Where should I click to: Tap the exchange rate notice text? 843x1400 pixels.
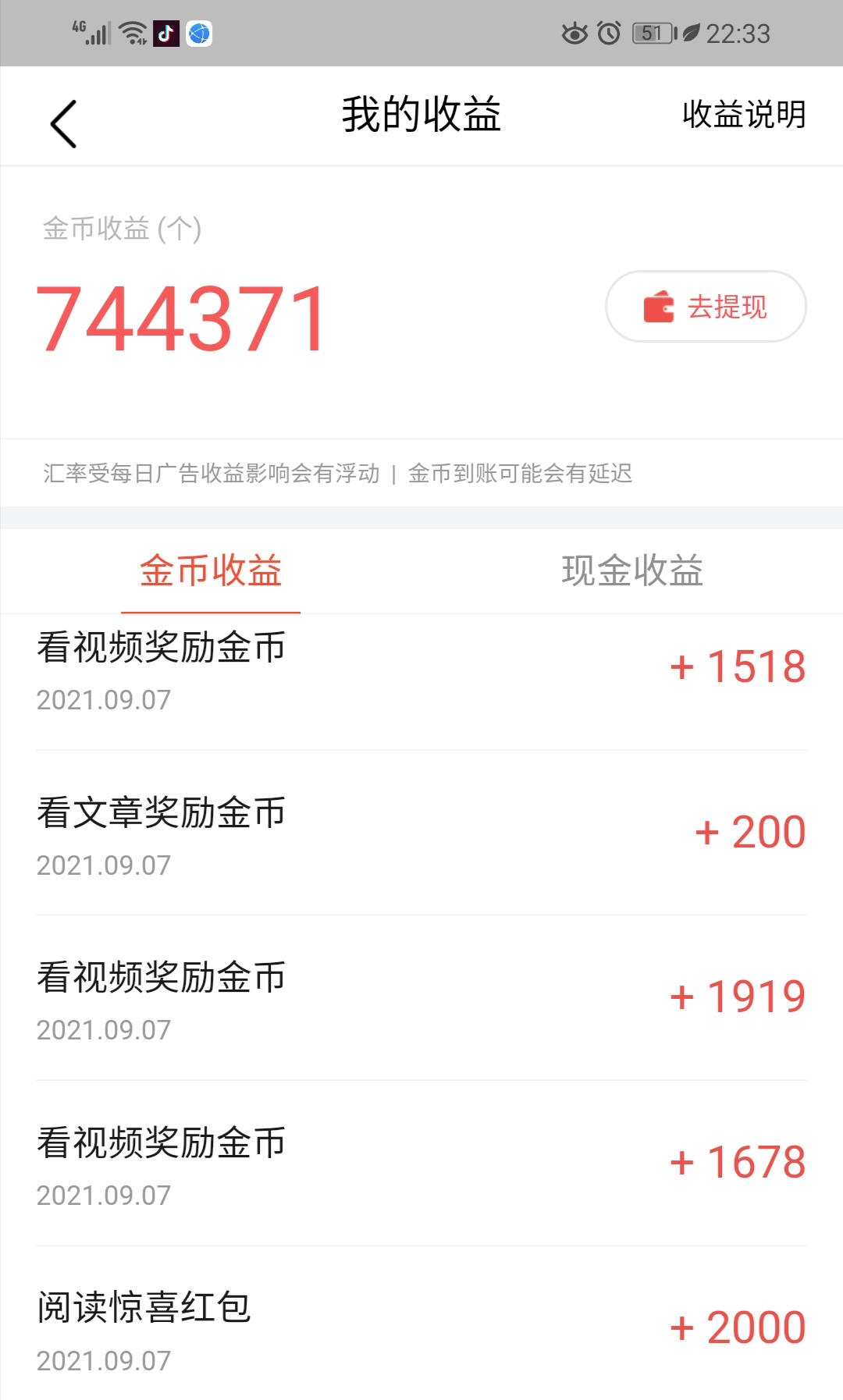pos(339,473)
